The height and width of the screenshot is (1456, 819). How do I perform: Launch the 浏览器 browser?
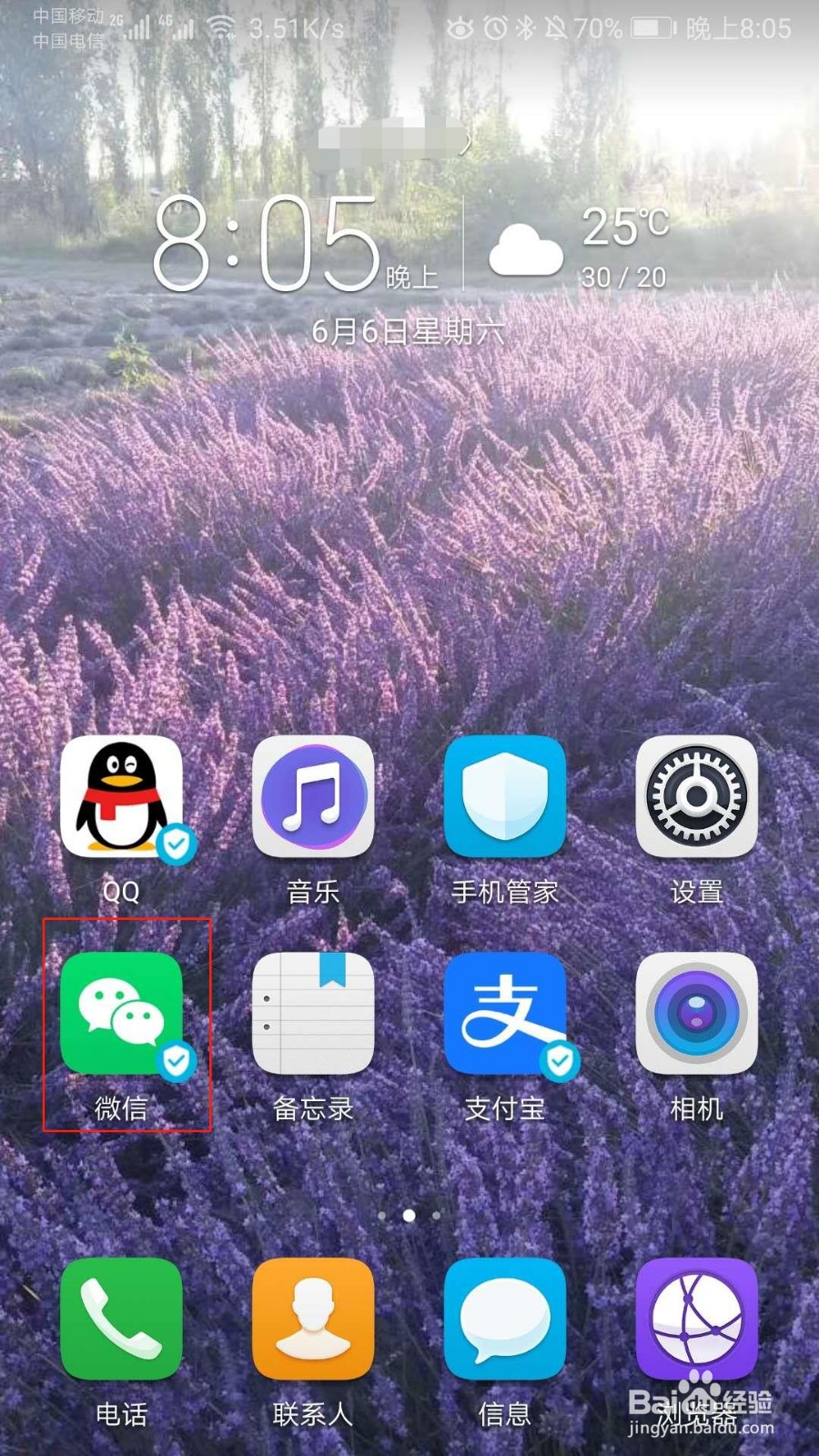[697, 1319]
